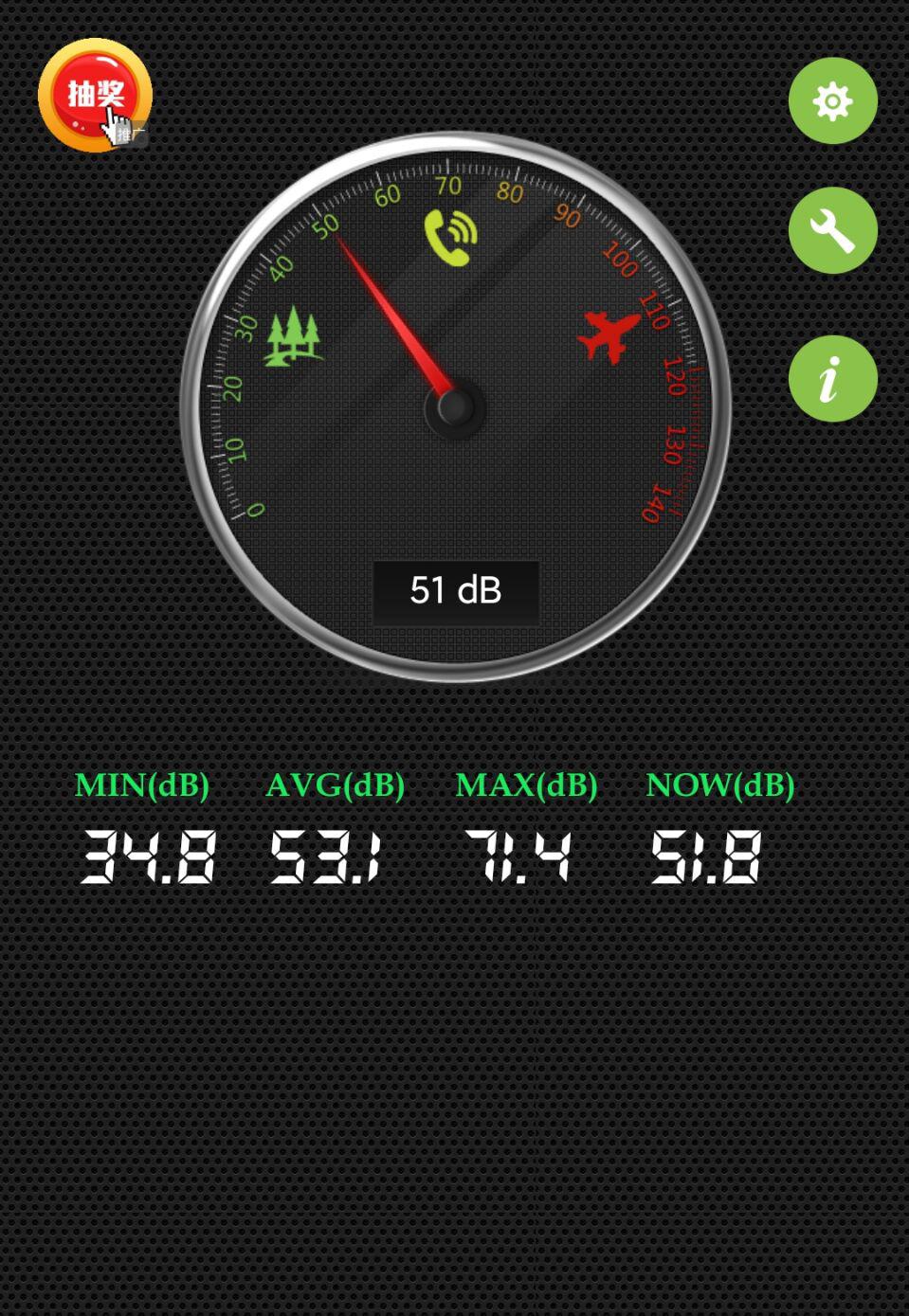909x1316 pixels.
Task: Open the info button
Action: coord(832,378)
